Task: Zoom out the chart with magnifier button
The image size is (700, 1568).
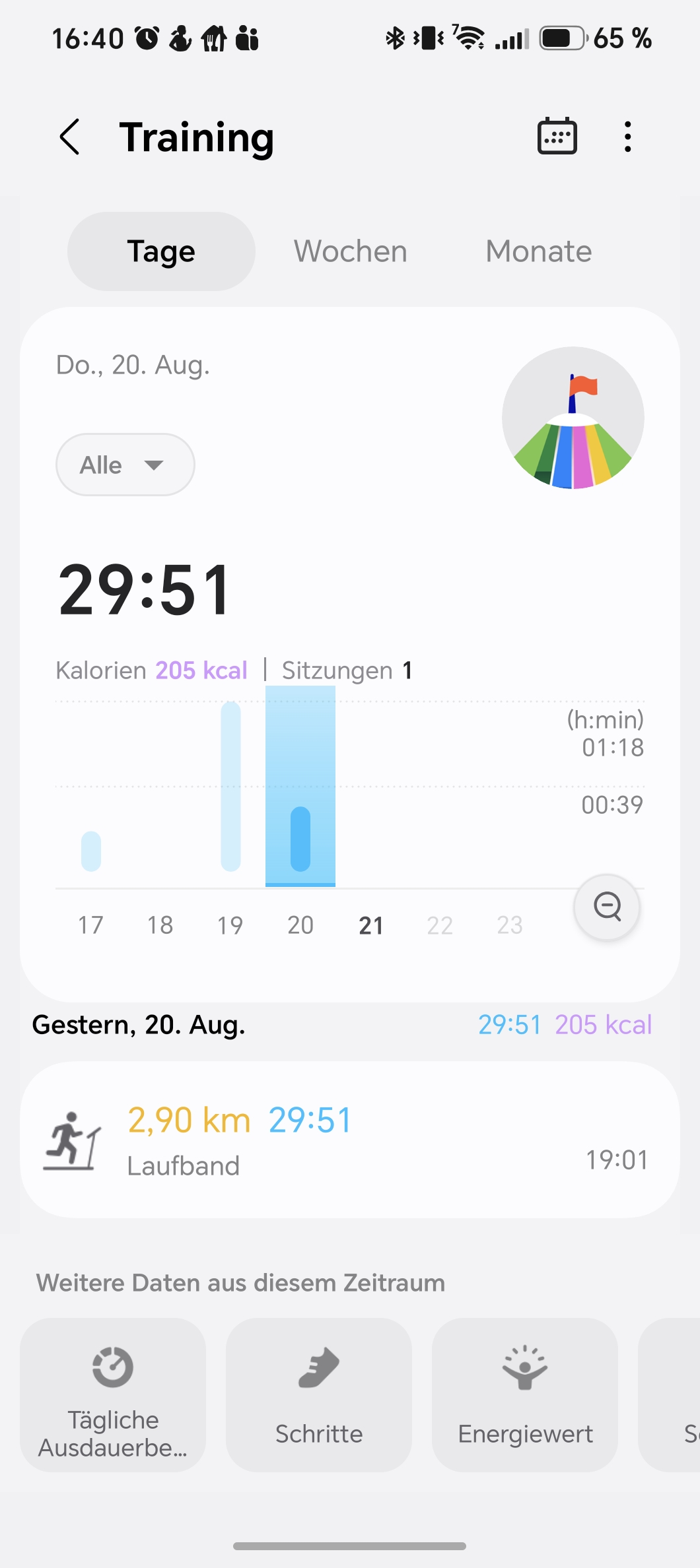Action: 608,907
